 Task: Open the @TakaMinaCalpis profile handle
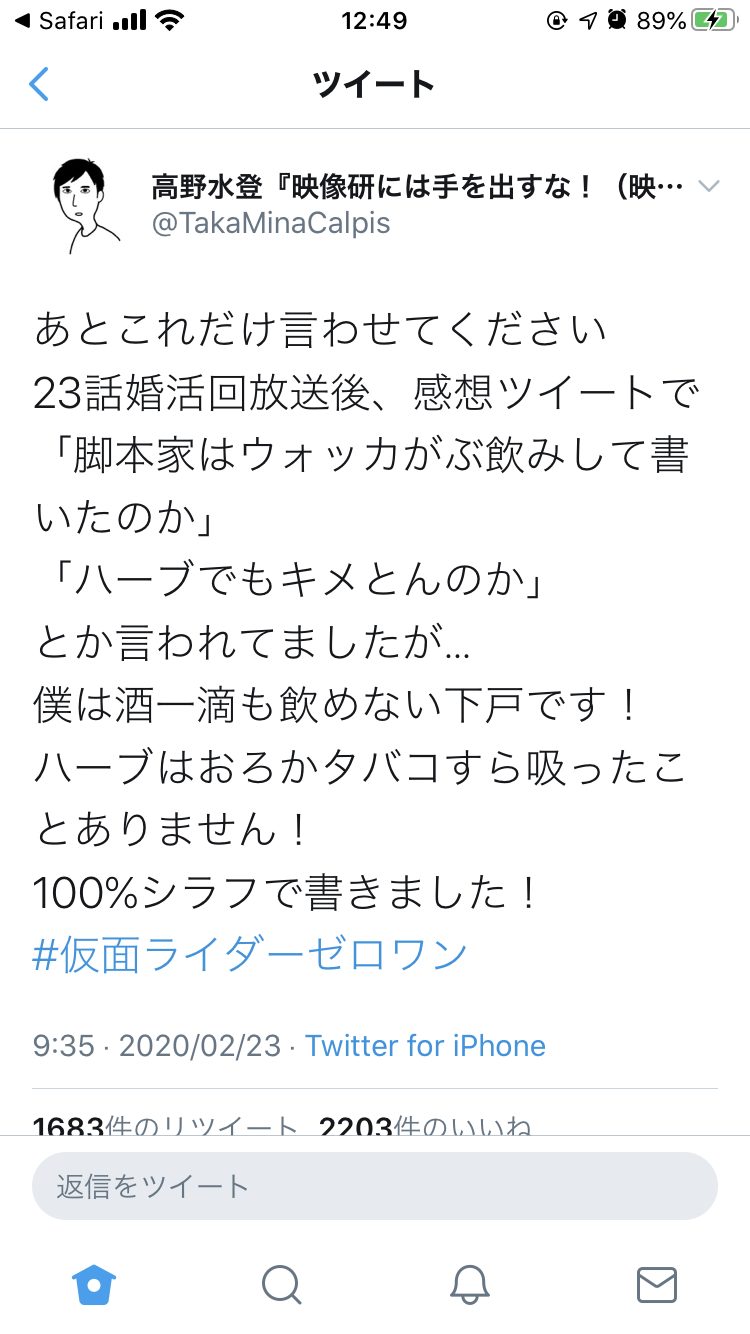[270, 222]
